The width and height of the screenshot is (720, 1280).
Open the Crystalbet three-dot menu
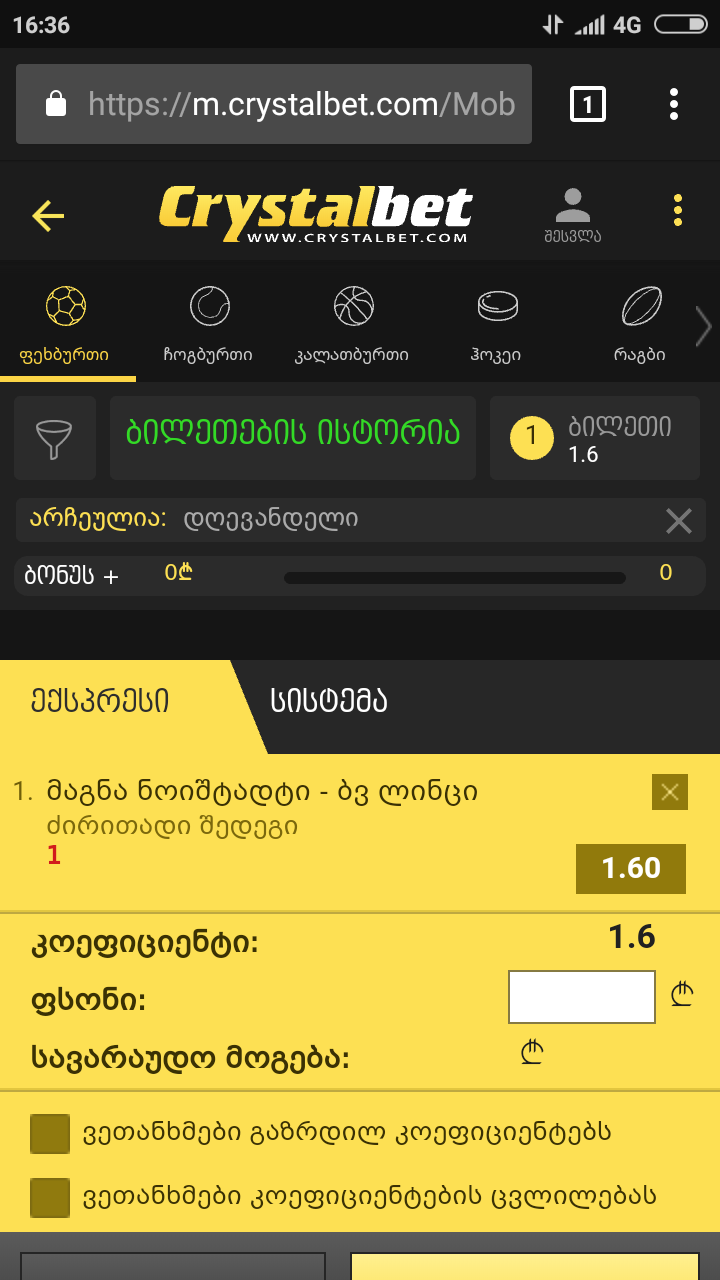point(678,210)
